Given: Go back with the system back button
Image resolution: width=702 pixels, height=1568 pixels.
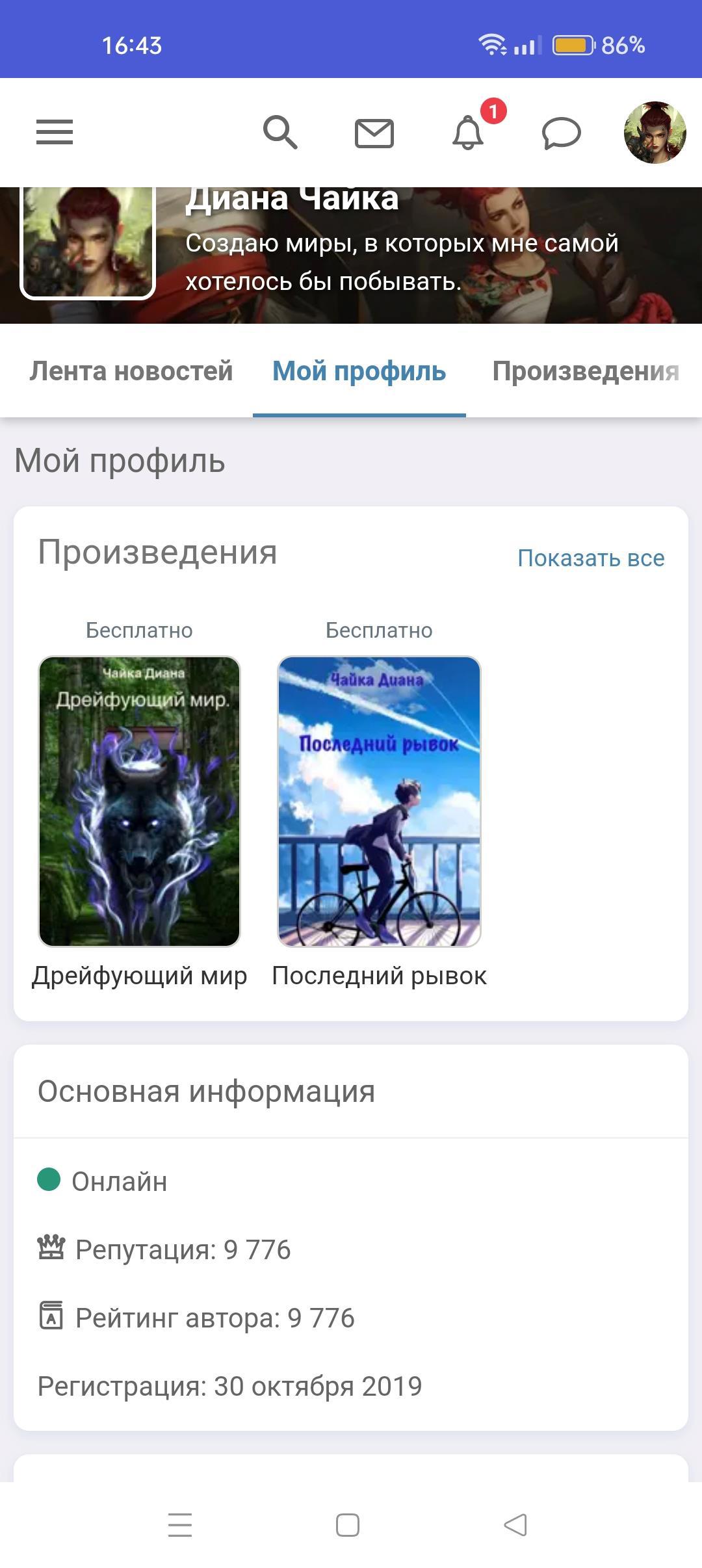Looking at the screenshot, I should coord(515,1525).
